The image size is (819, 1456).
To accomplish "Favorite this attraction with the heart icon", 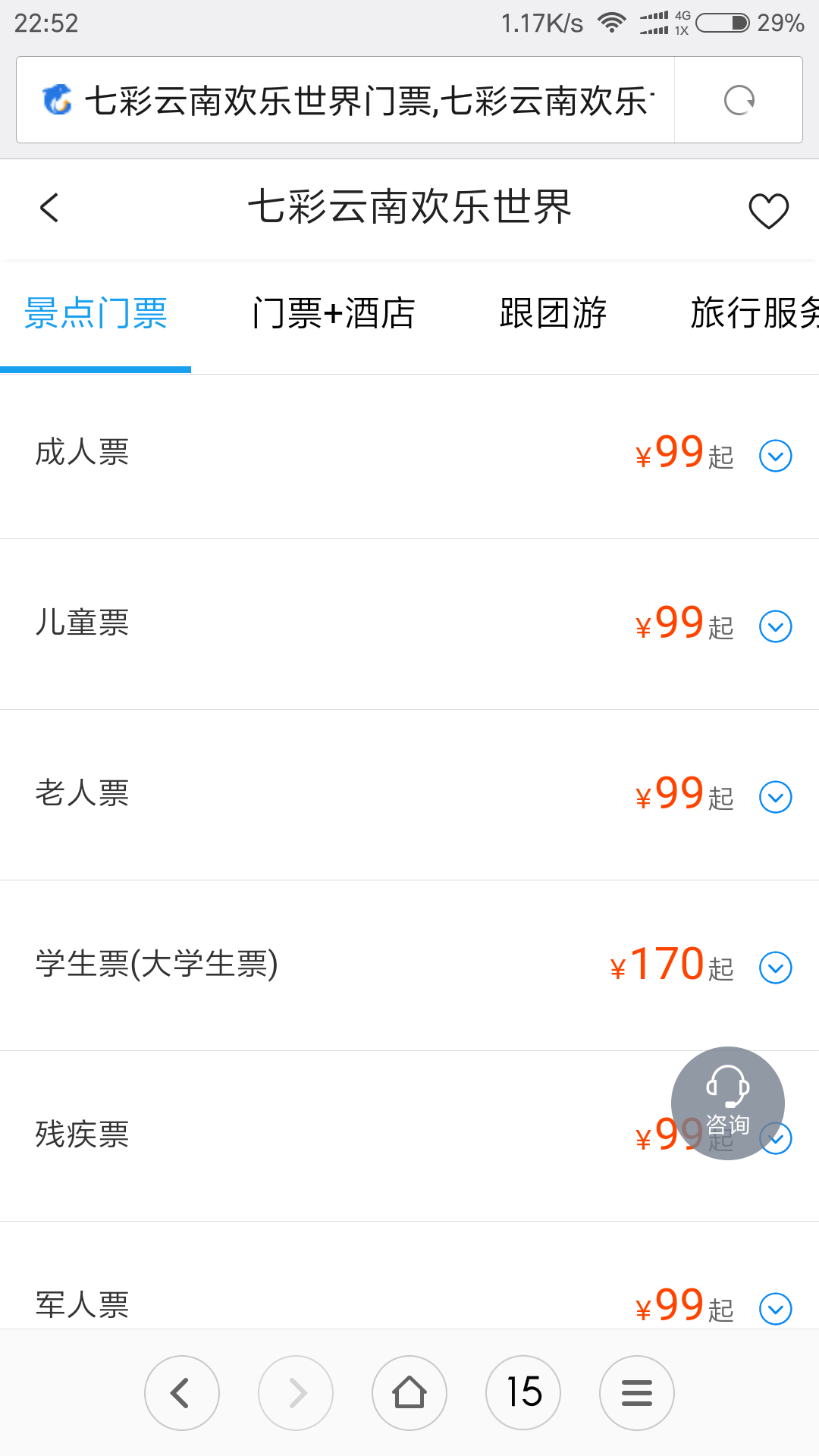I will 768,210.
